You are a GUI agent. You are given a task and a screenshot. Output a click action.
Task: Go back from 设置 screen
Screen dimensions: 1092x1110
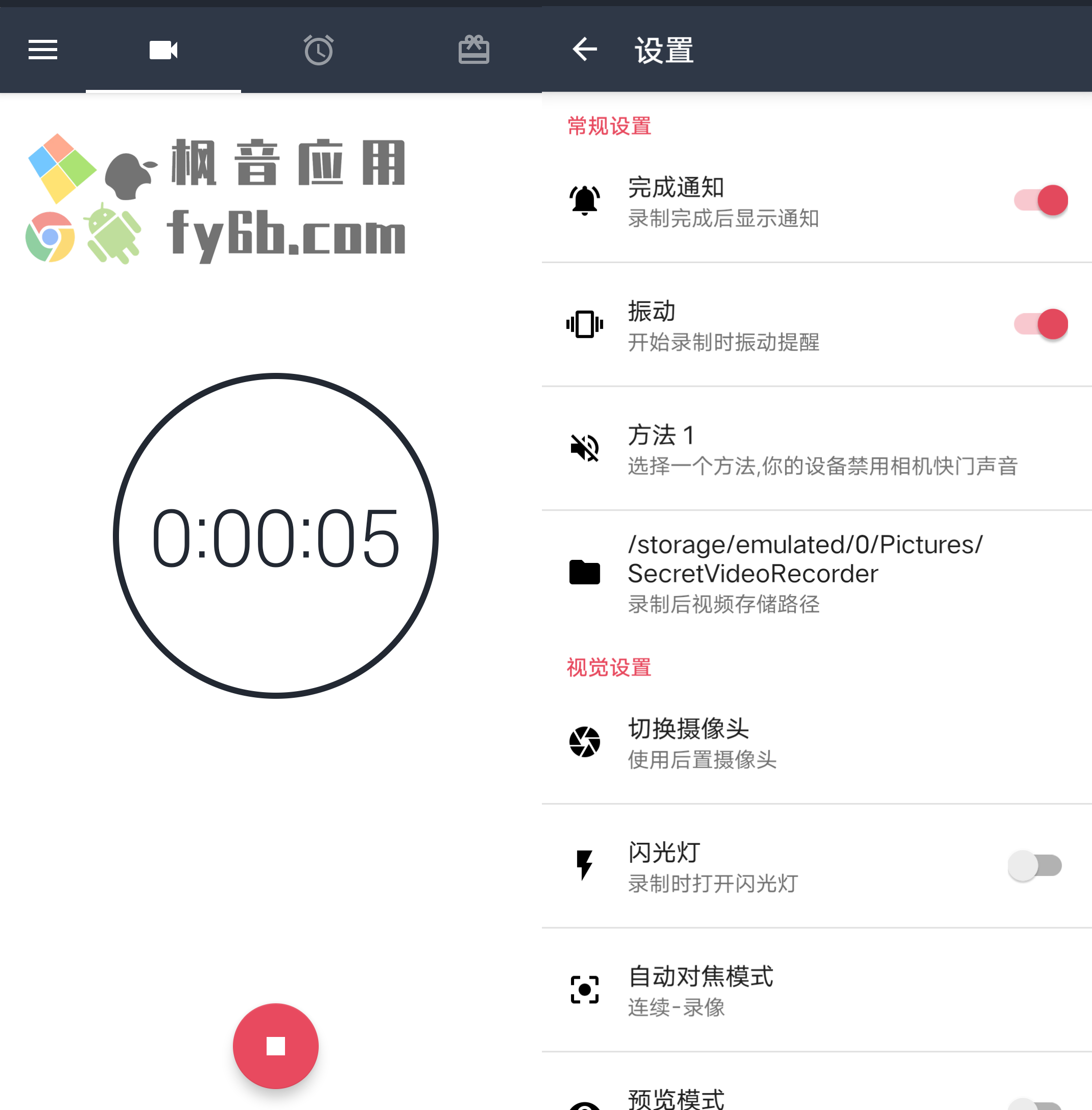click(x=584, y=50)
